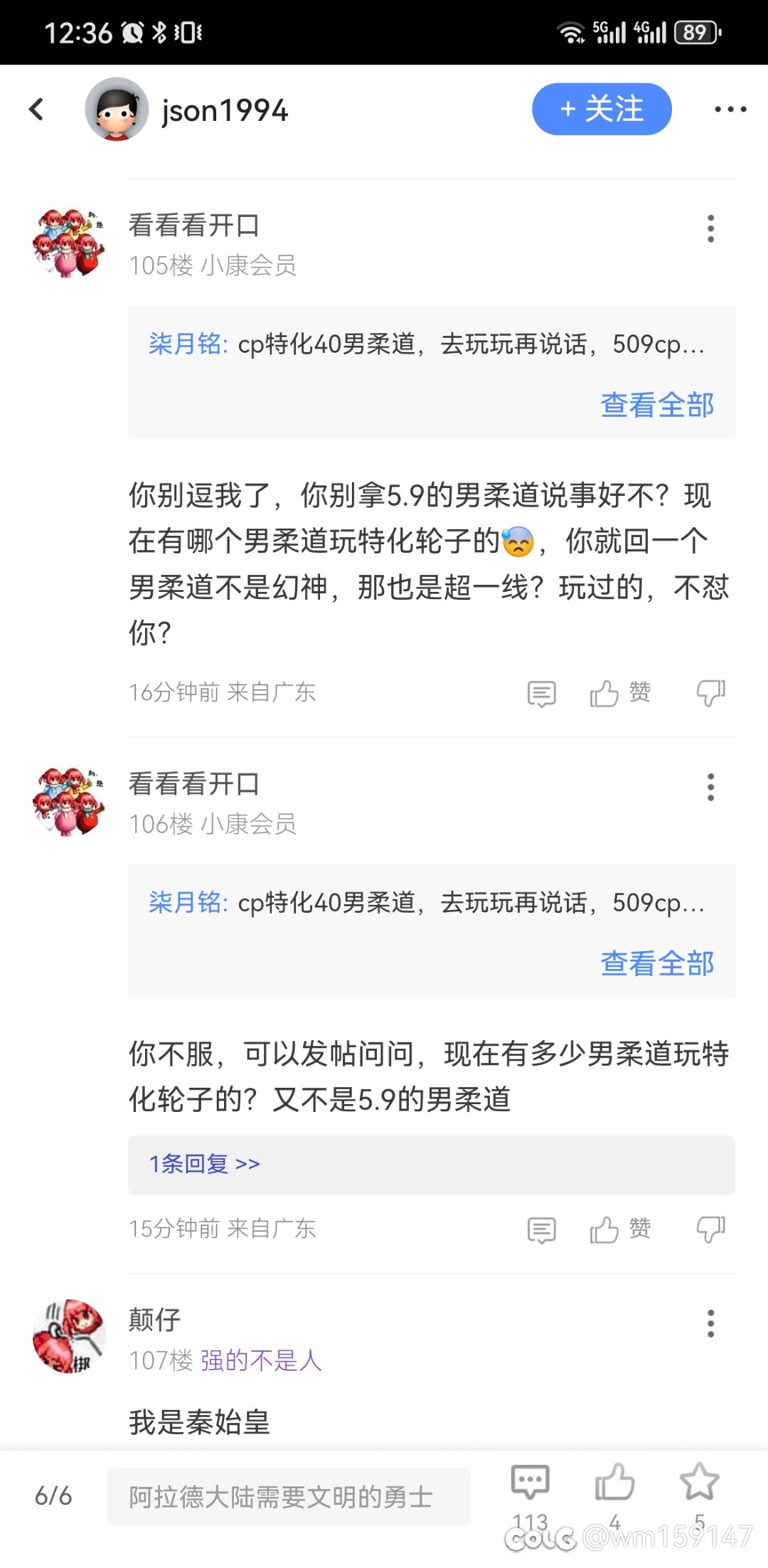Open json1994's profile avatar
The height and width of the screenshot is (1568, 768).
click(117, 110)
